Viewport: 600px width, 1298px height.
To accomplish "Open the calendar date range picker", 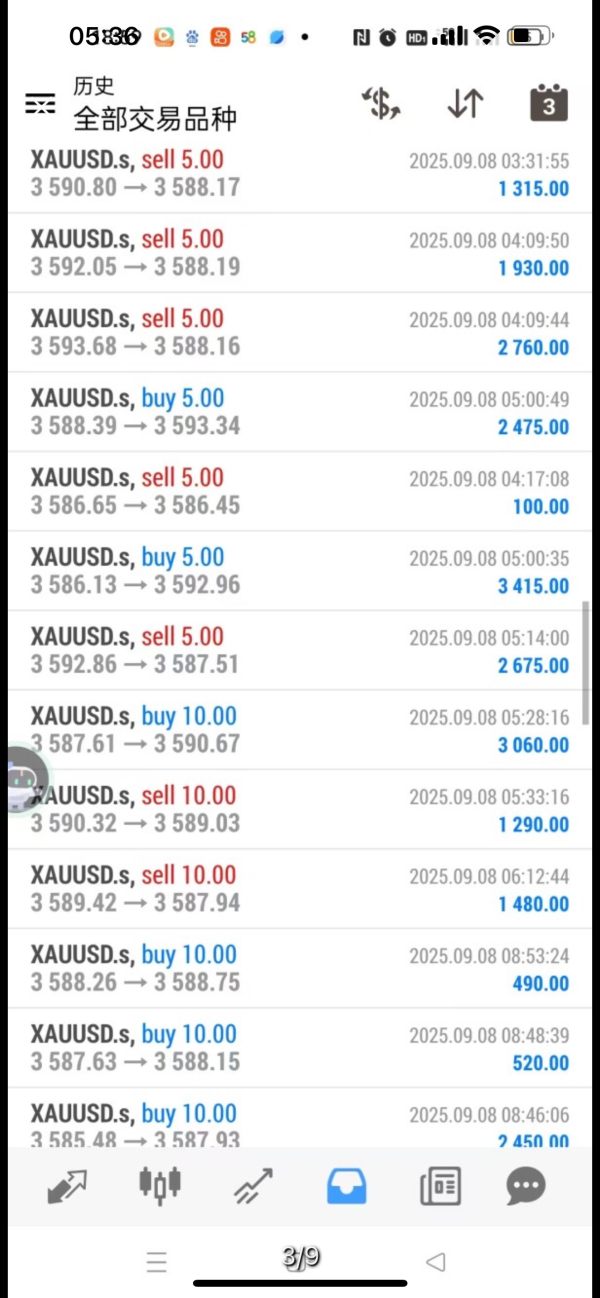I will click(x=548, y=103).
